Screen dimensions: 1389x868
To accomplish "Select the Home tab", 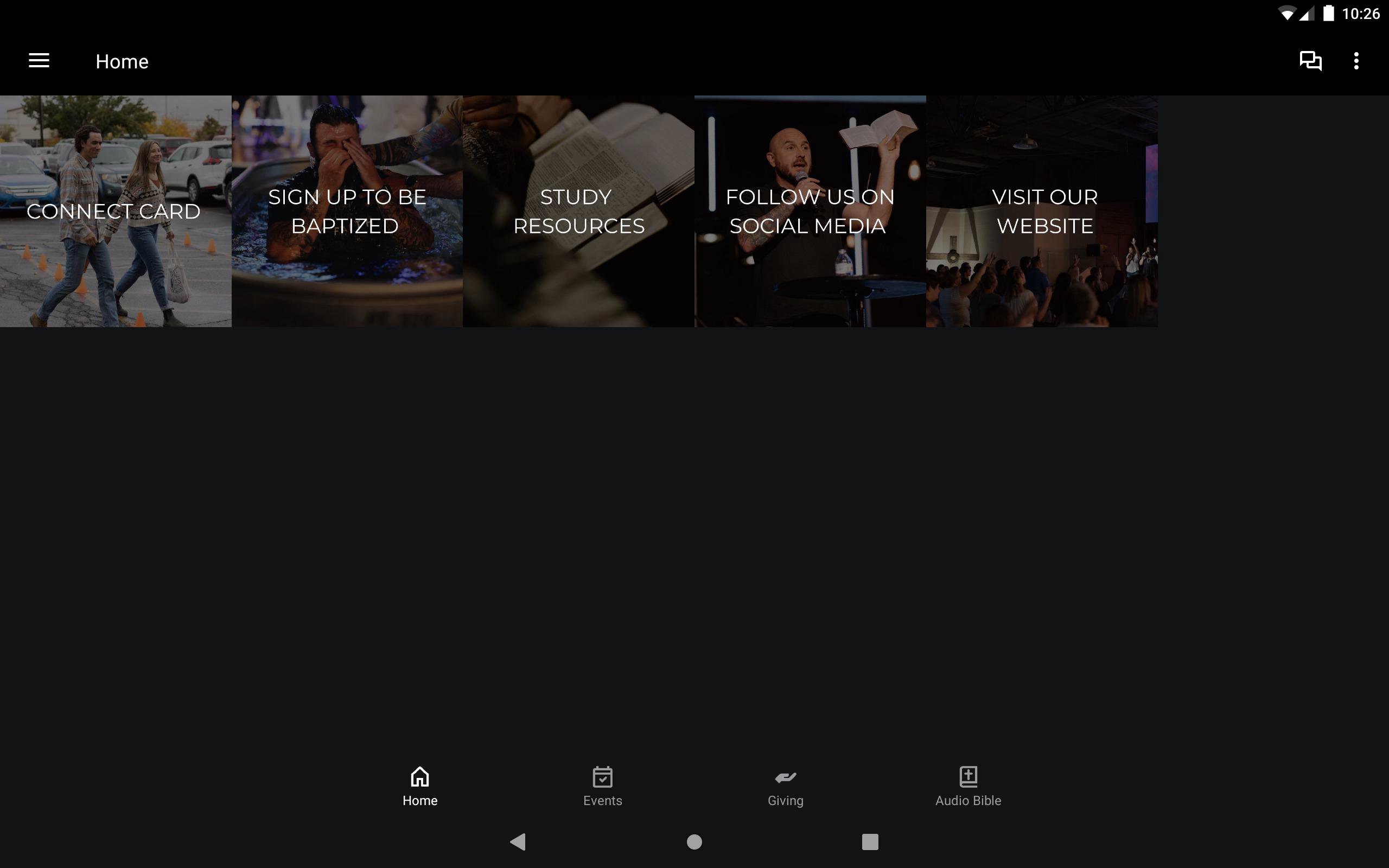I will [419, 787].
